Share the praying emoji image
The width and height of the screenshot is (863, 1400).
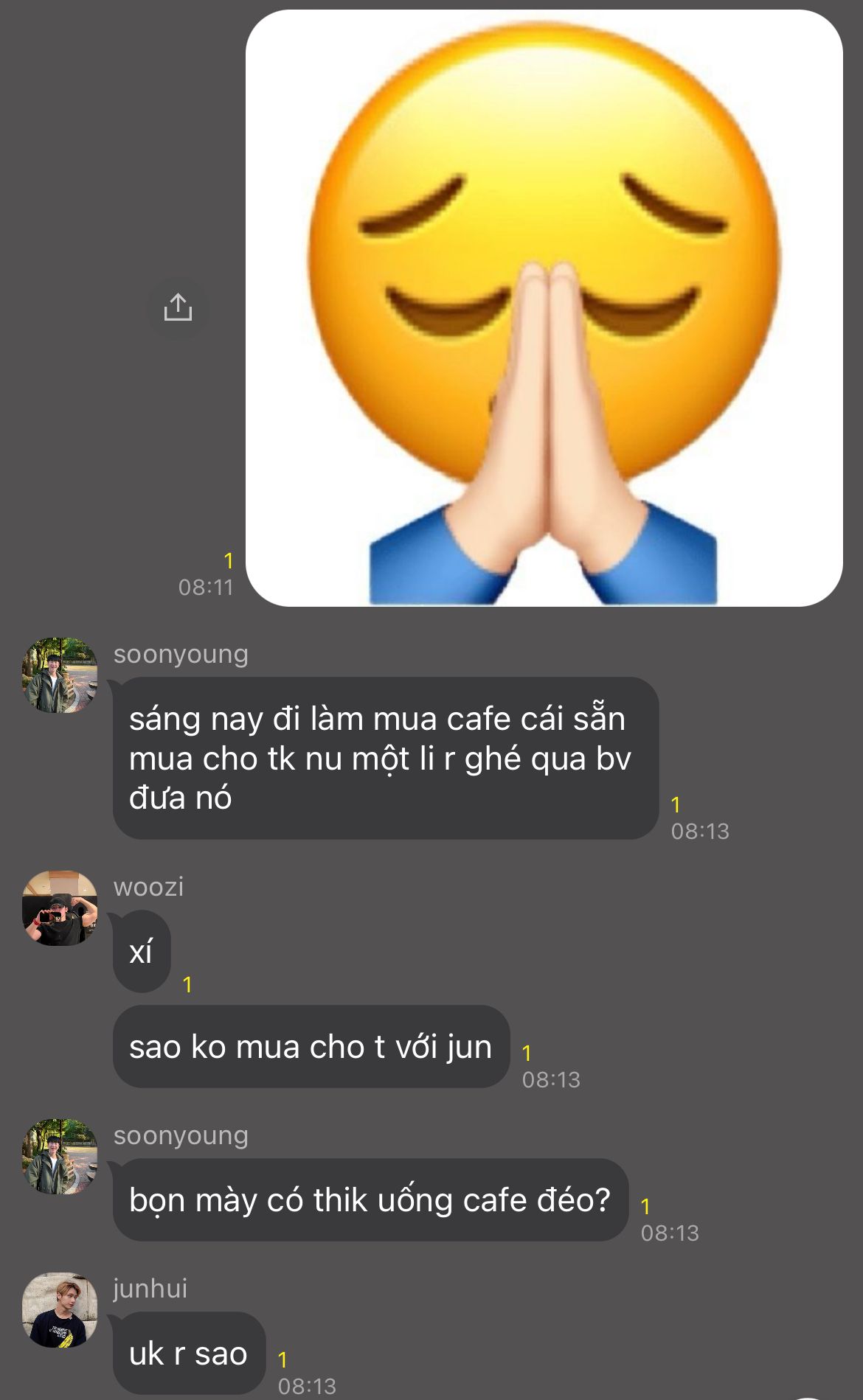(178, 307)
